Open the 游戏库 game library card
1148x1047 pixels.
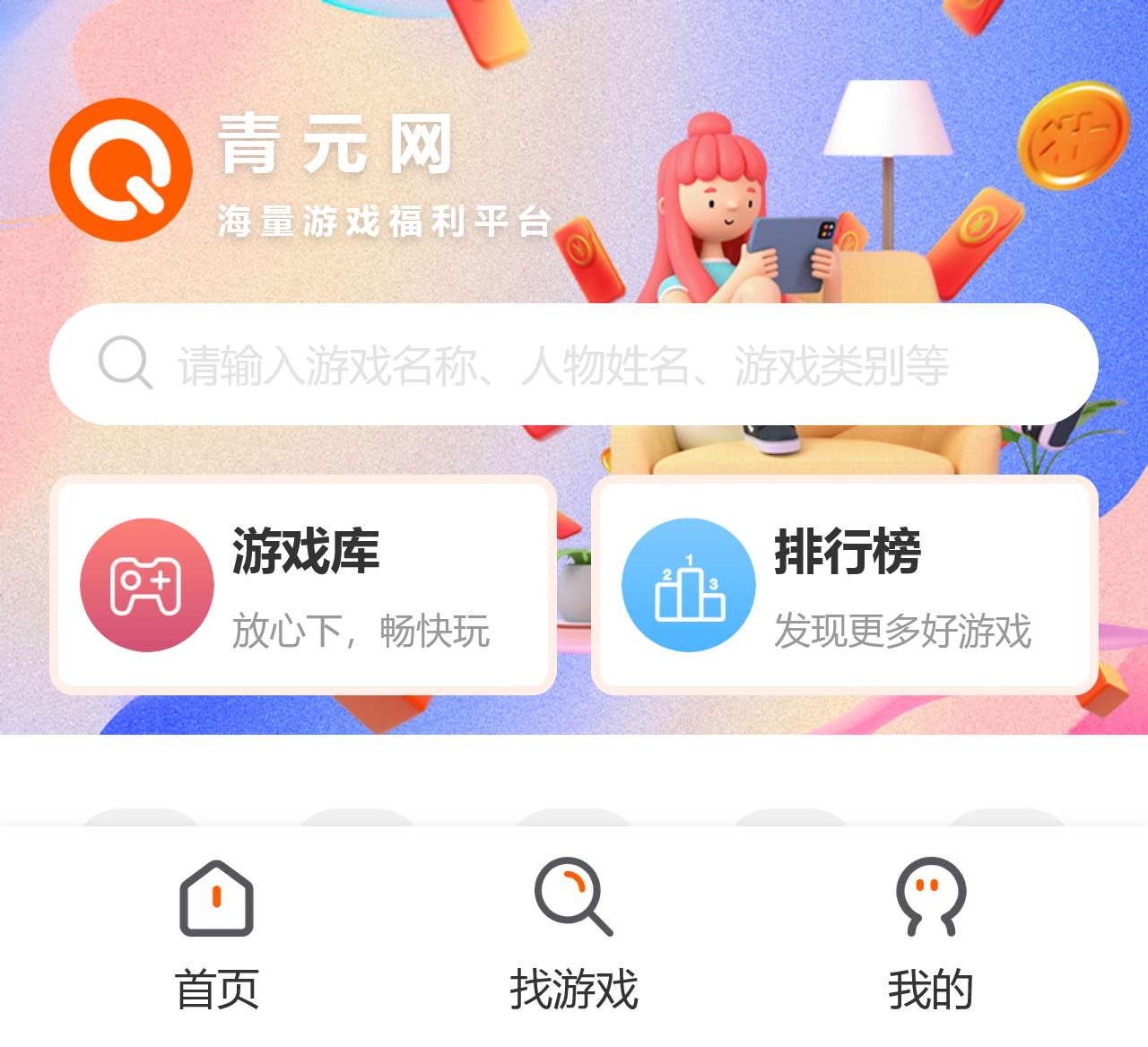[x=303, y=585]
